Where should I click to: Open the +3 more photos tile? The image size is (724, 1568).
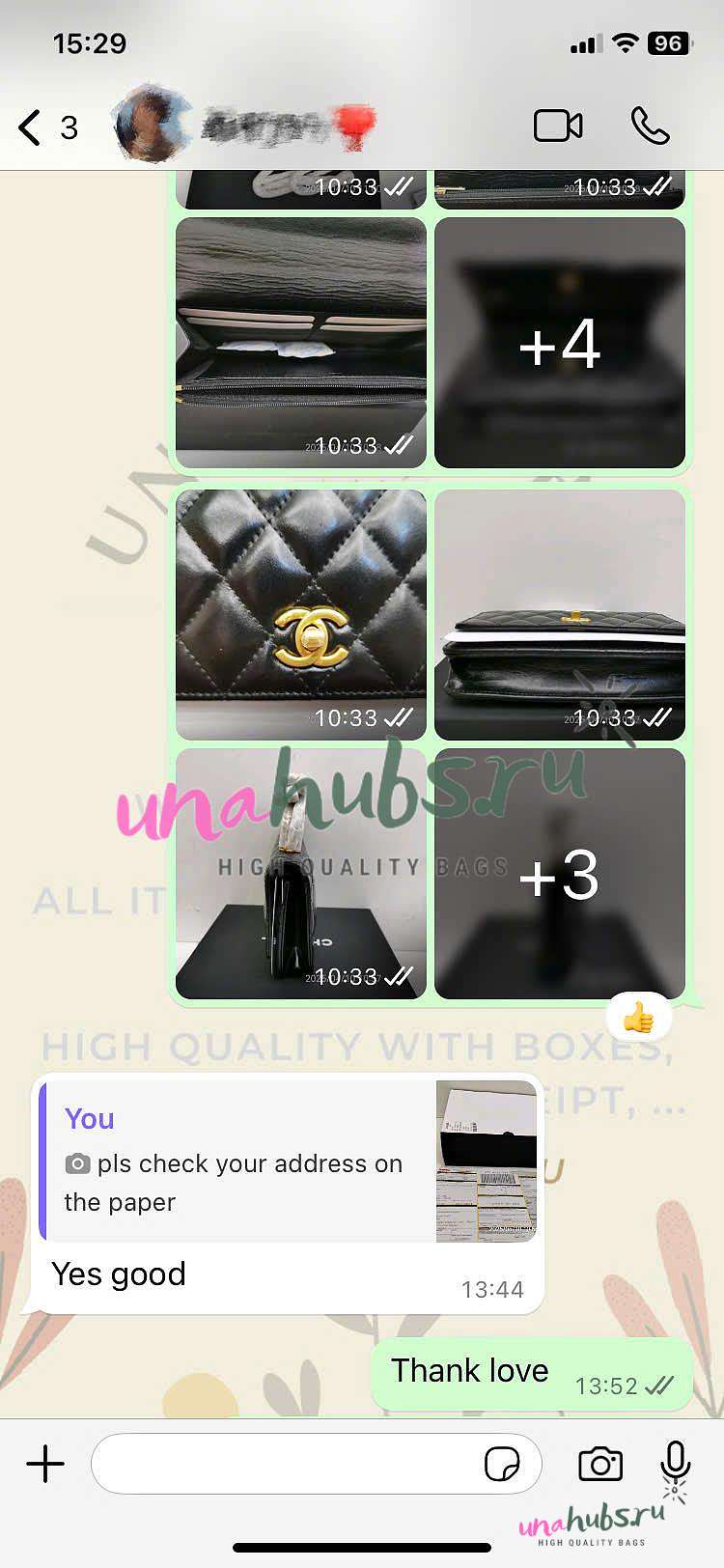point(560,874)
